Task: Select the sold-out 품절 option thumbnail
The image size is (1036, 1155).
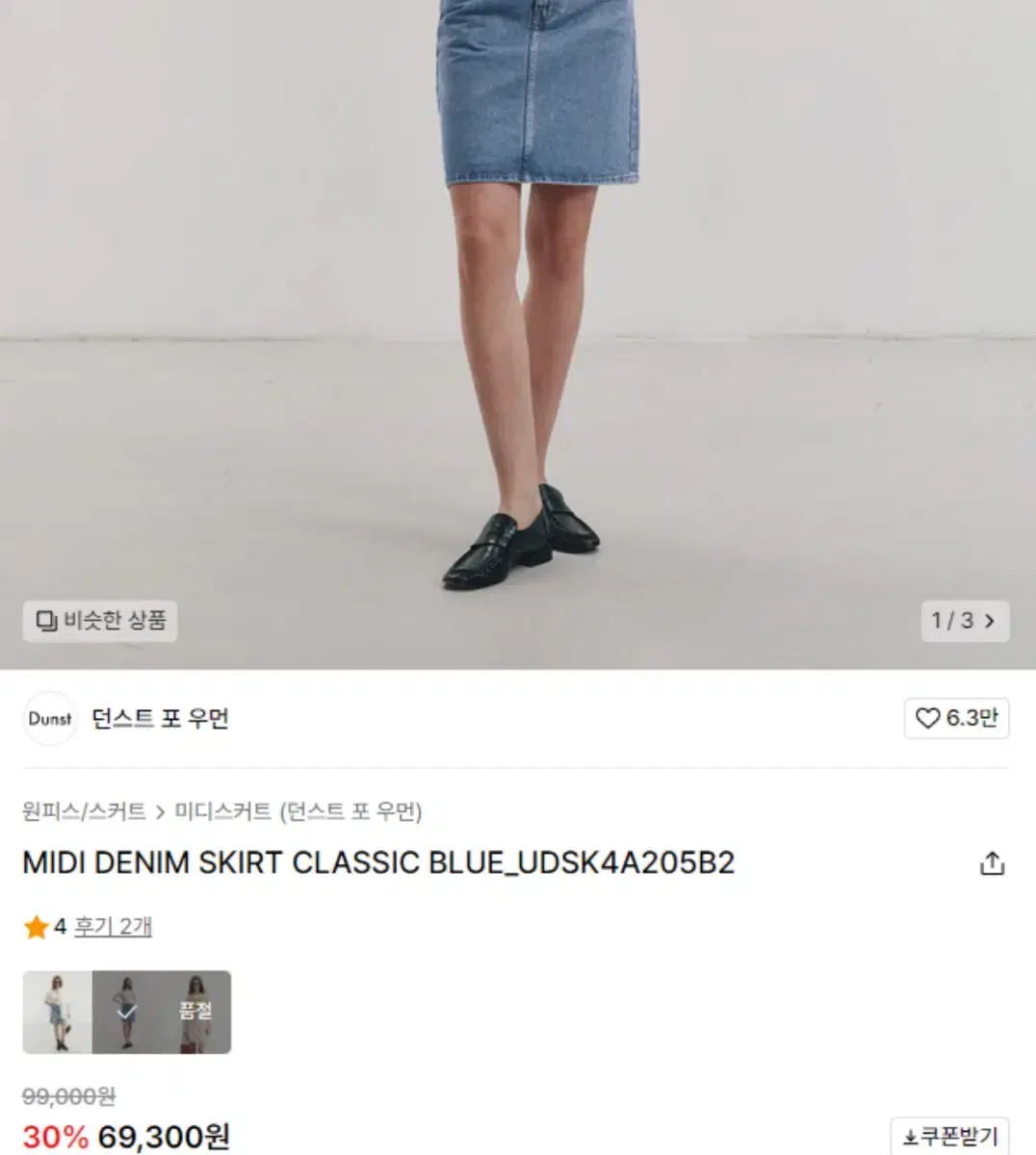Action: (x=198, y=1014)
